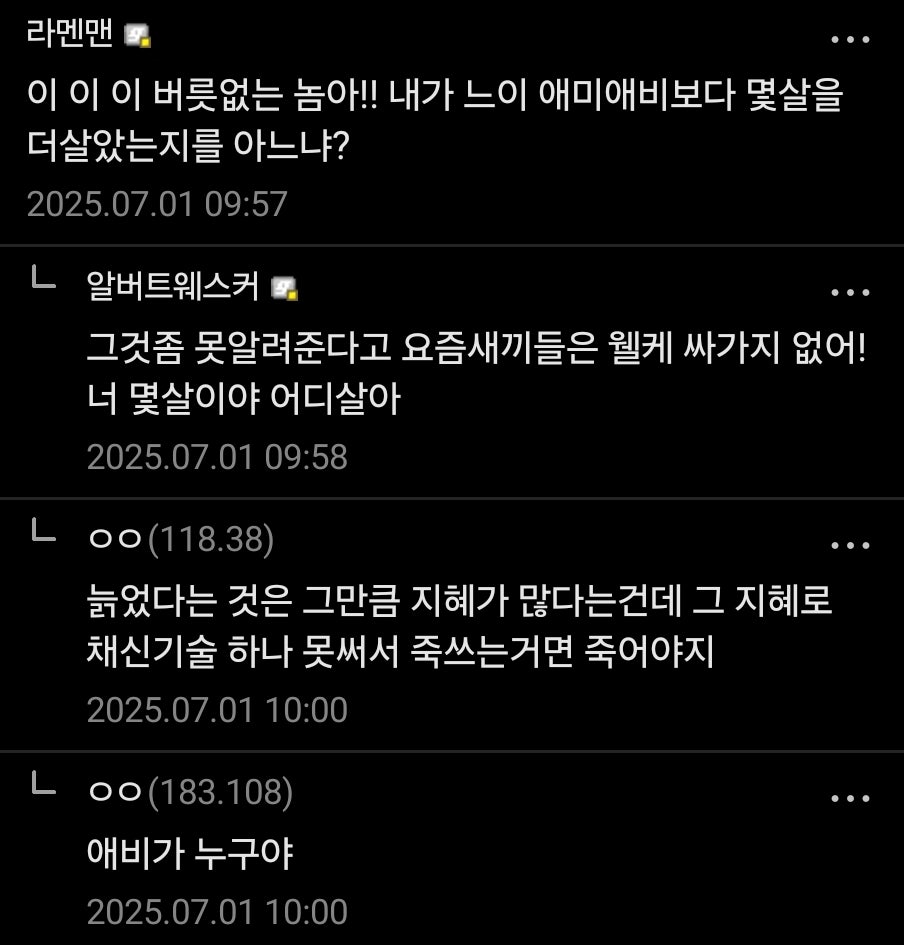Open the overflow menu on ㅇㅇ(183.108)'s reply
Screen dimensions: 904x945
click(850, 799)
